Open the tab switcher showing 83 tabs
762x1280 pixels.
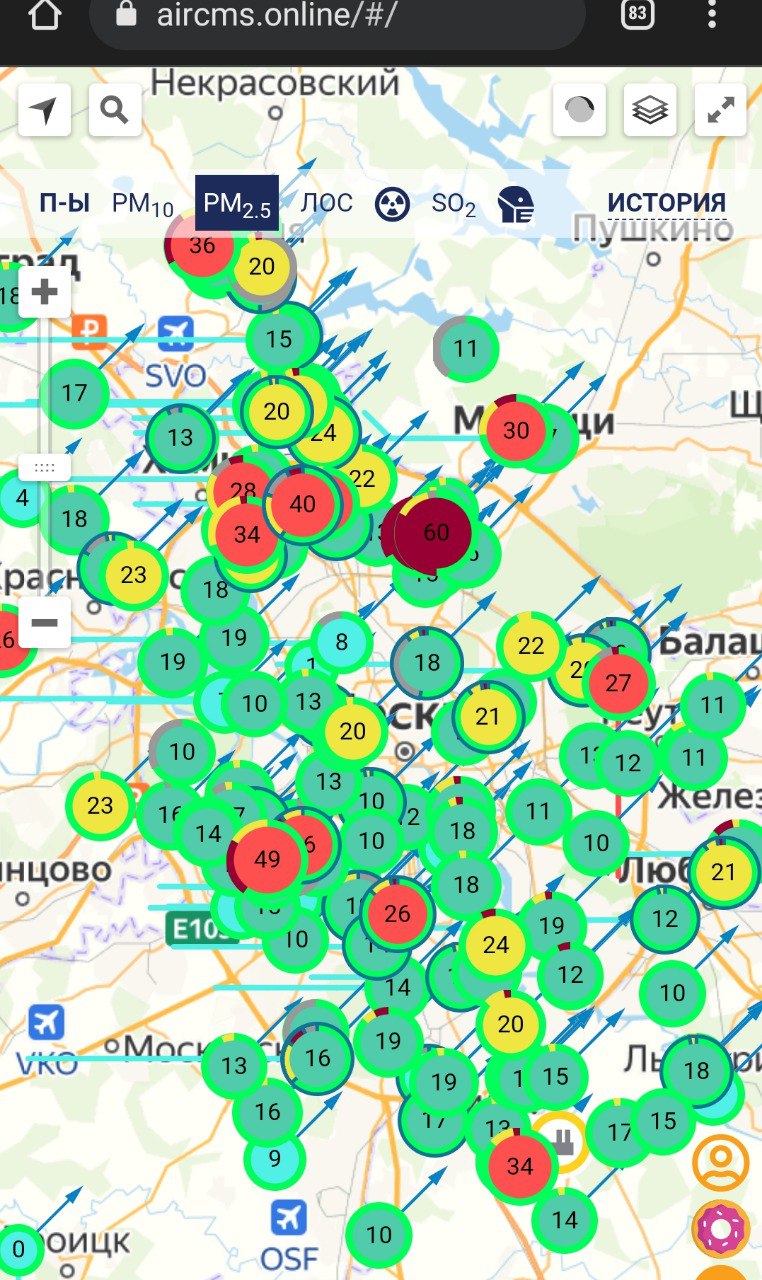coord(637,14)
